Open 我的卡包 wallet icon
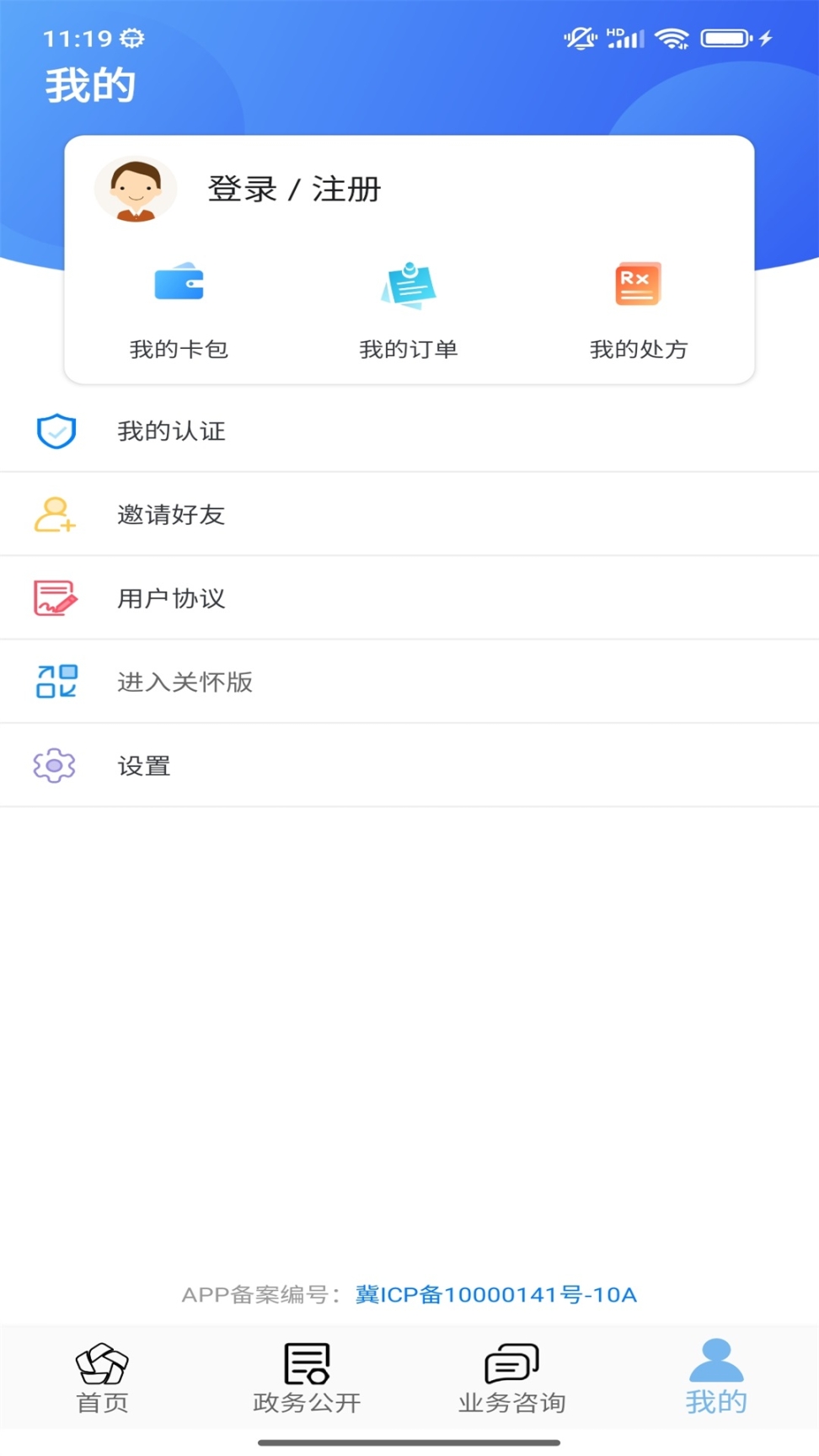 (179, 283)
